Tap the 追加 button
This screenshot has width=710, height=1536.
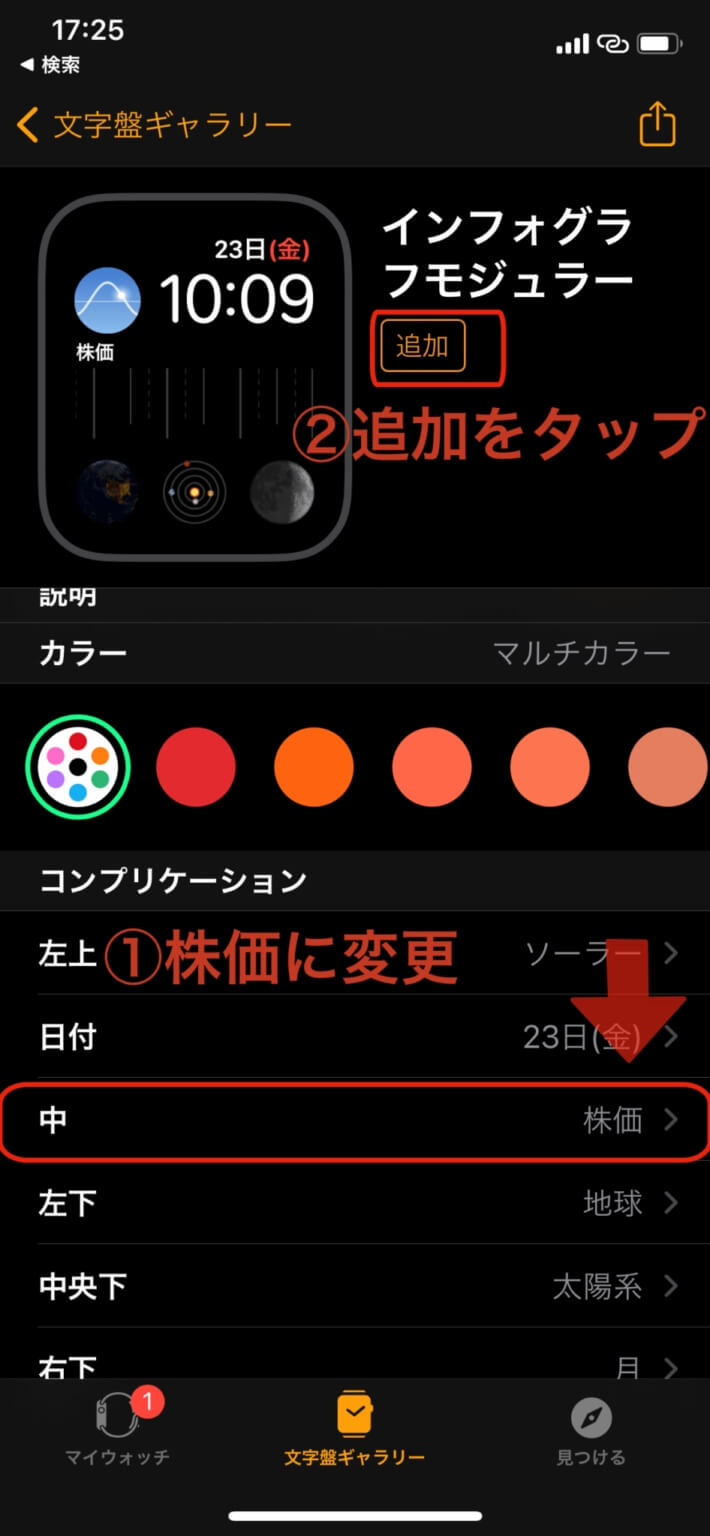422,347
